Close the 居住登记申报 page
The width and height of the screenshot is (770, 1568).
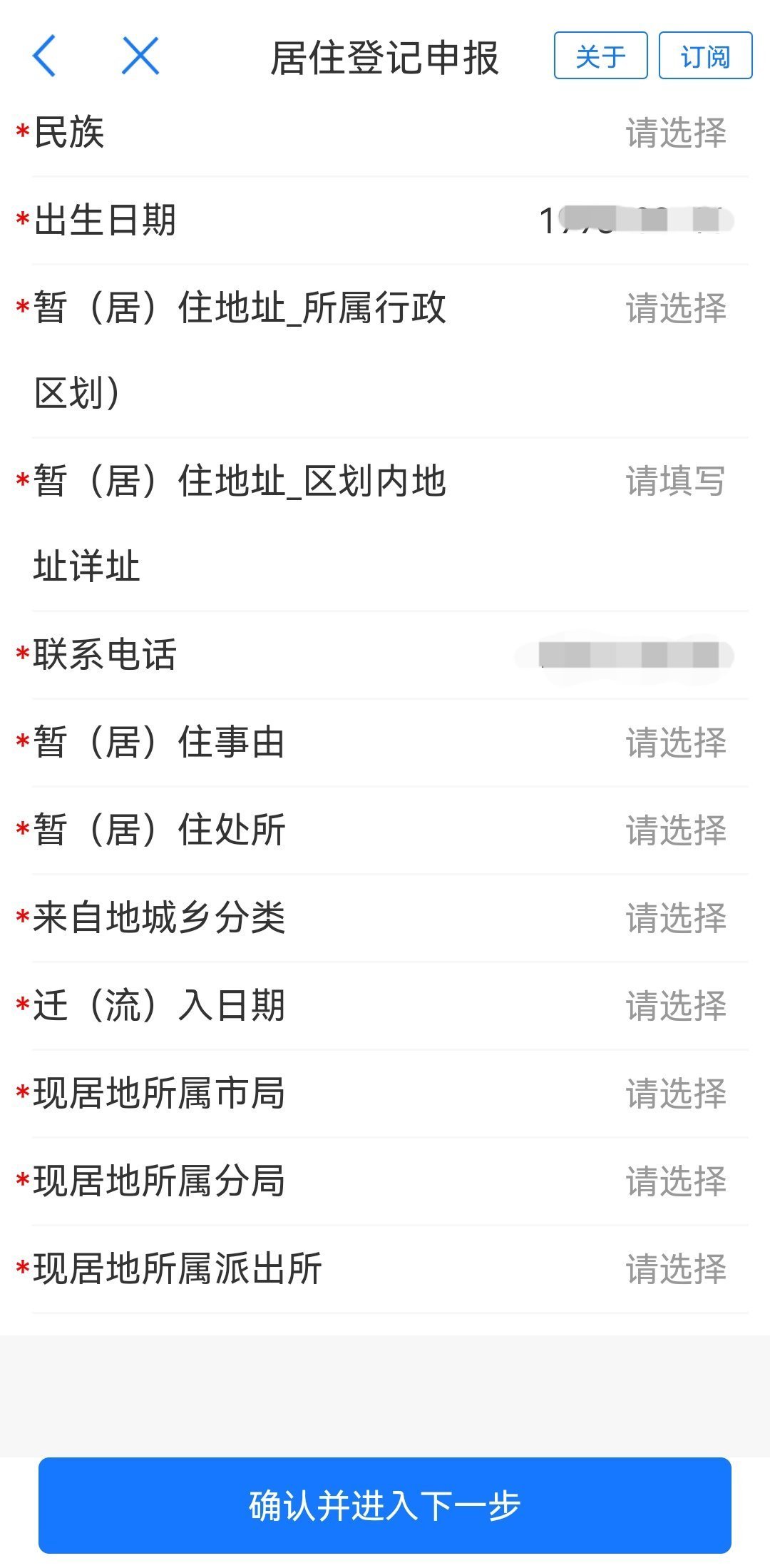point(140,56)
